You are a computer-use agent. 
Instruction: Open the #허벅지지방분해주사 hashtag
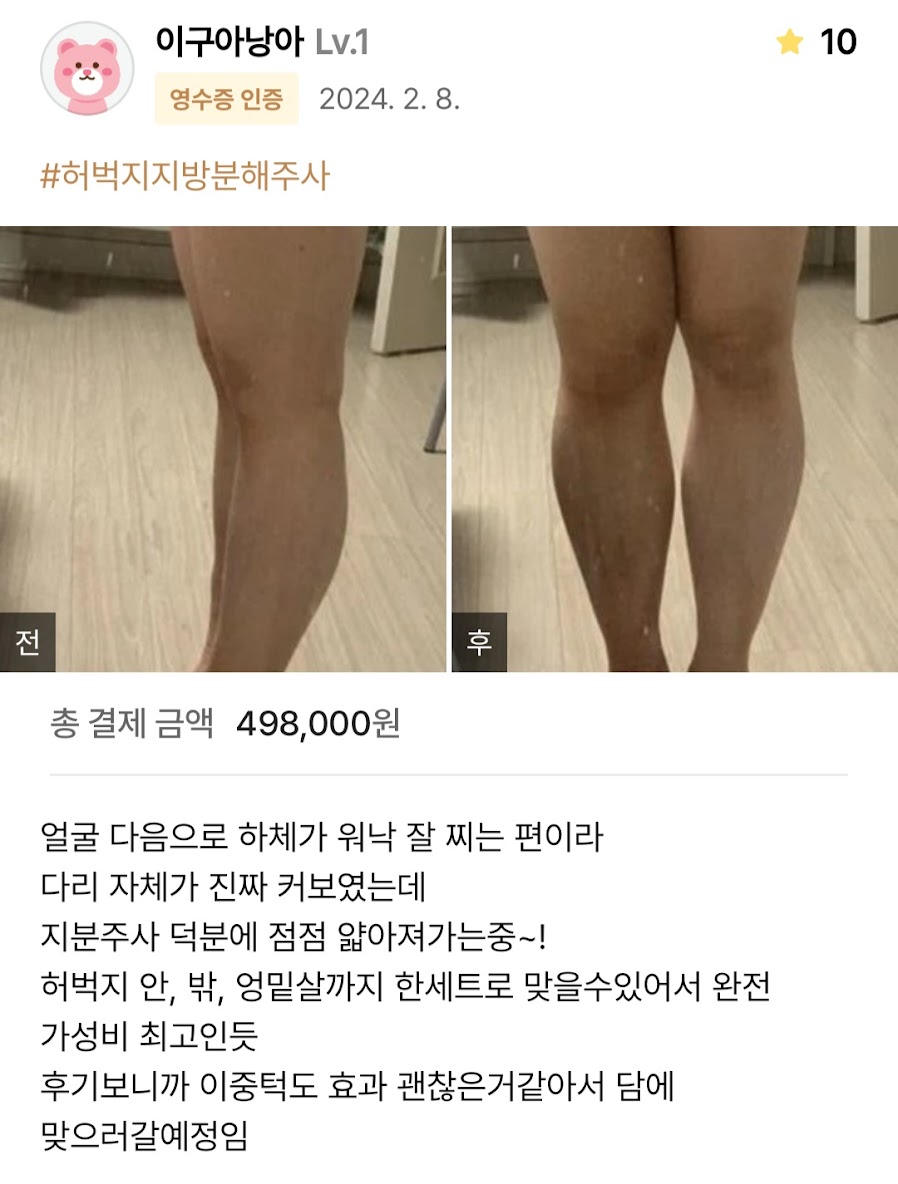184,177
